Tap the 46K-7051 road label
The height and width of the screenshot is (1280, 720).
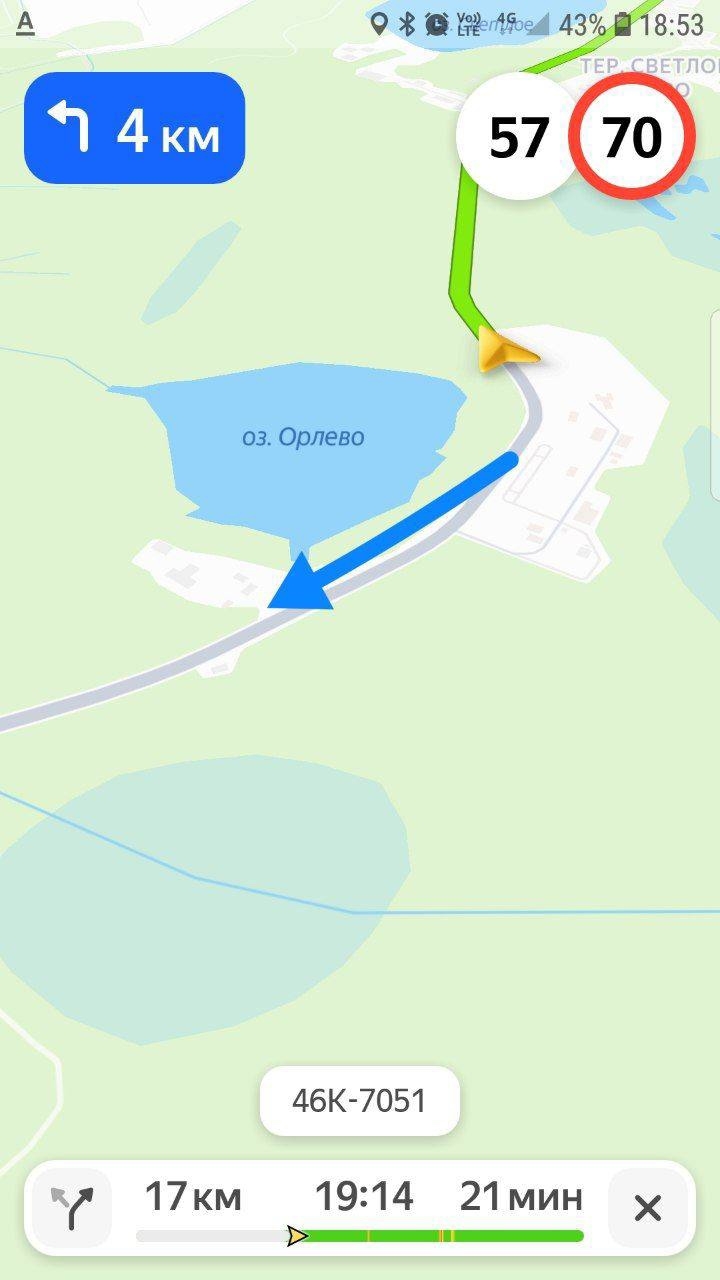(359, 1101)
